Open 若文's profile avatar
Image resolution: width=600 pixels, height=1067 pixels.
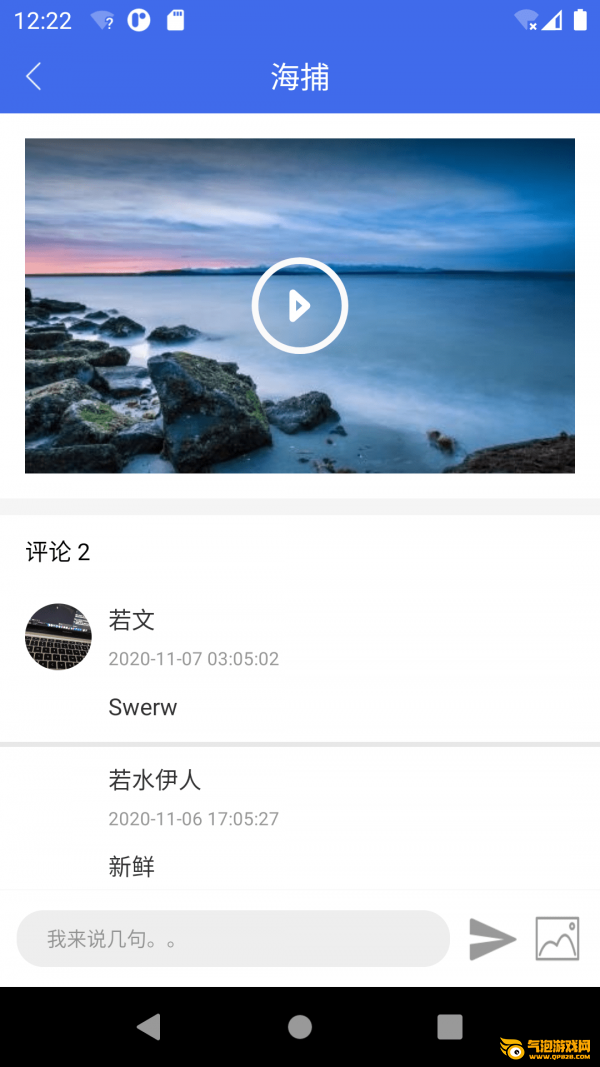pyautogui.click(x=58, y=636)
